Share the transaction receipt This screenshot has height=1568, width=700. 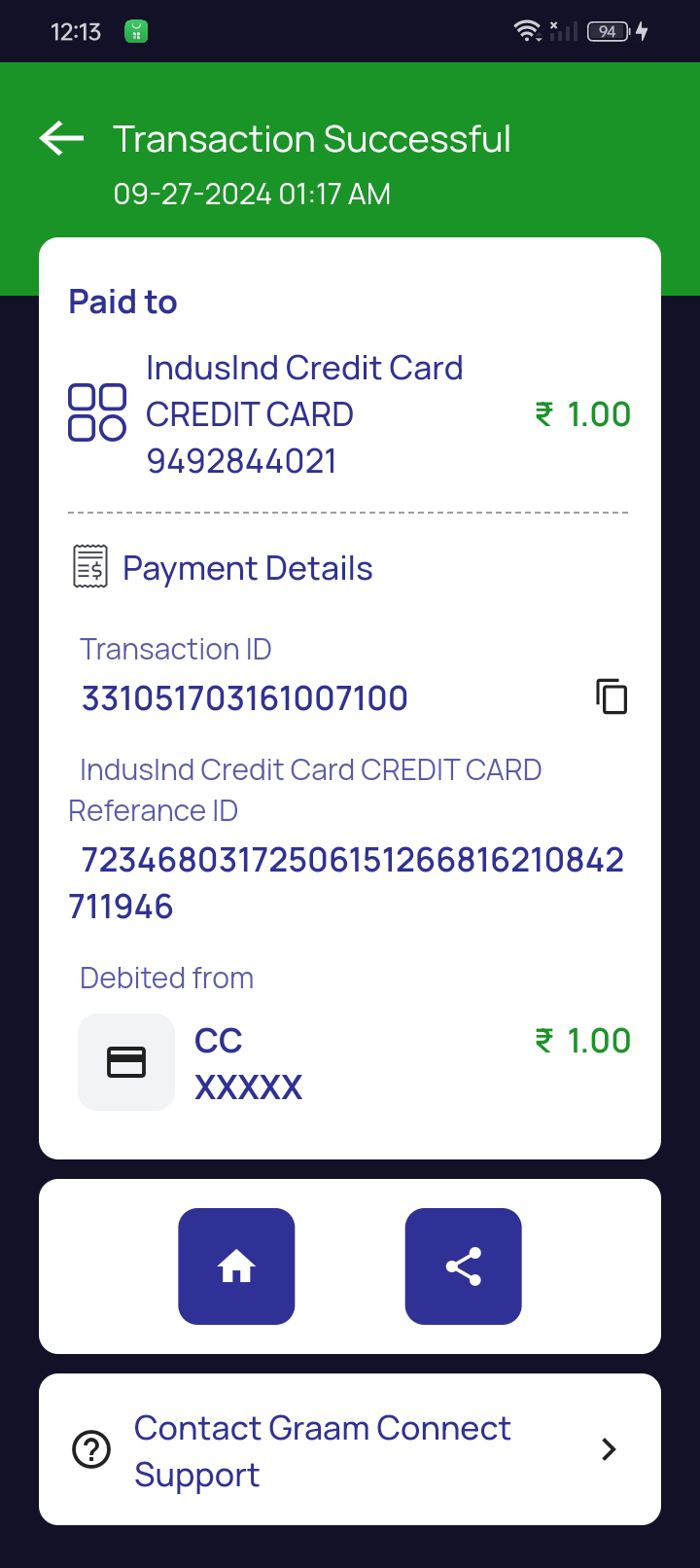coord(464,1266)
